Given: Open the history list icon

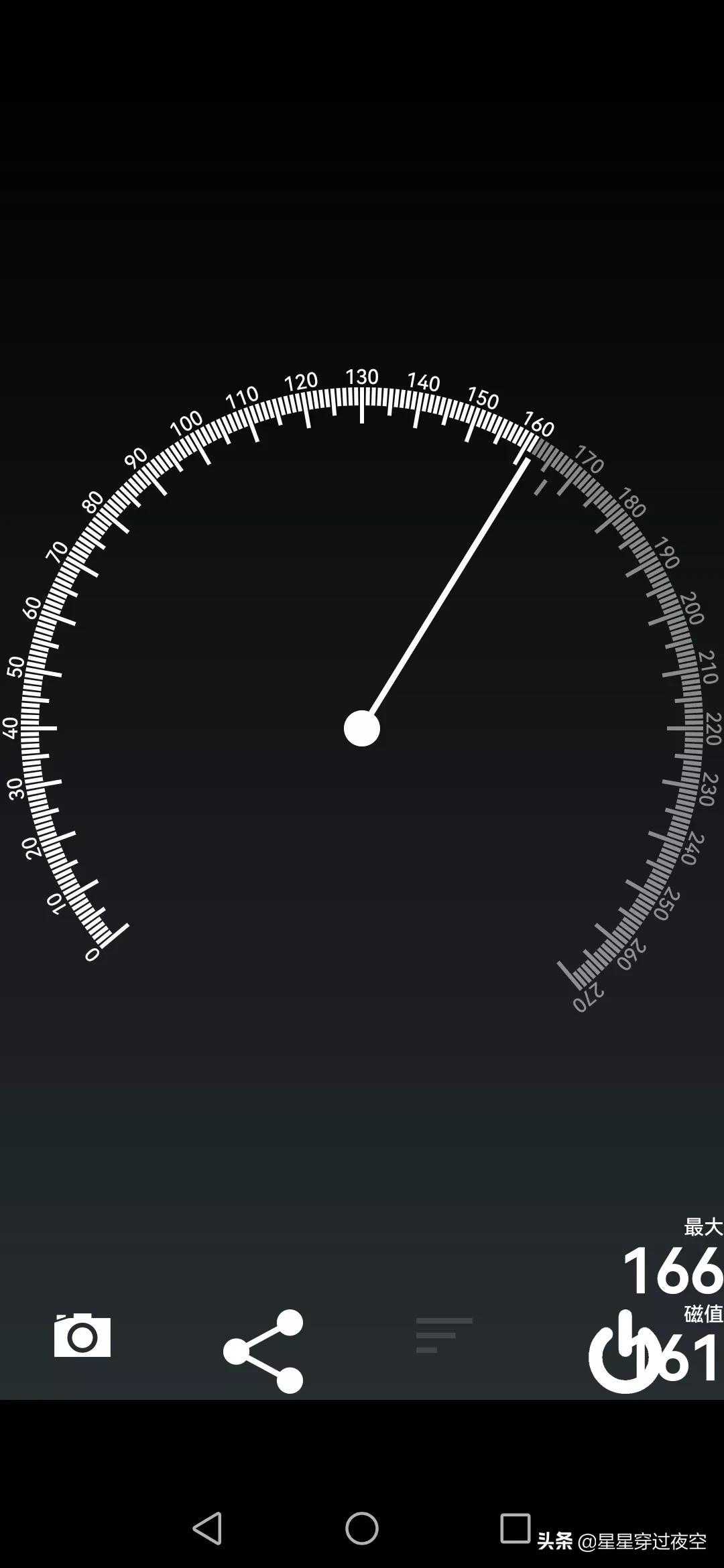Looking at the screenshot, I should 443,1335.
